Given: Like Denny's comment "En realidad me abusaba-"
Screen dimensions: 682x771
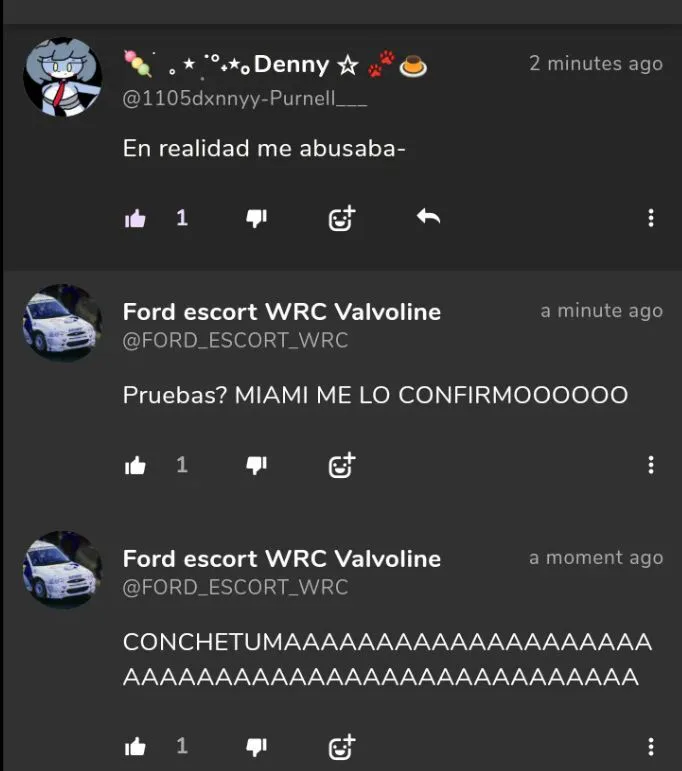Looking at the screenshot, I should click(x=135, y=218).
